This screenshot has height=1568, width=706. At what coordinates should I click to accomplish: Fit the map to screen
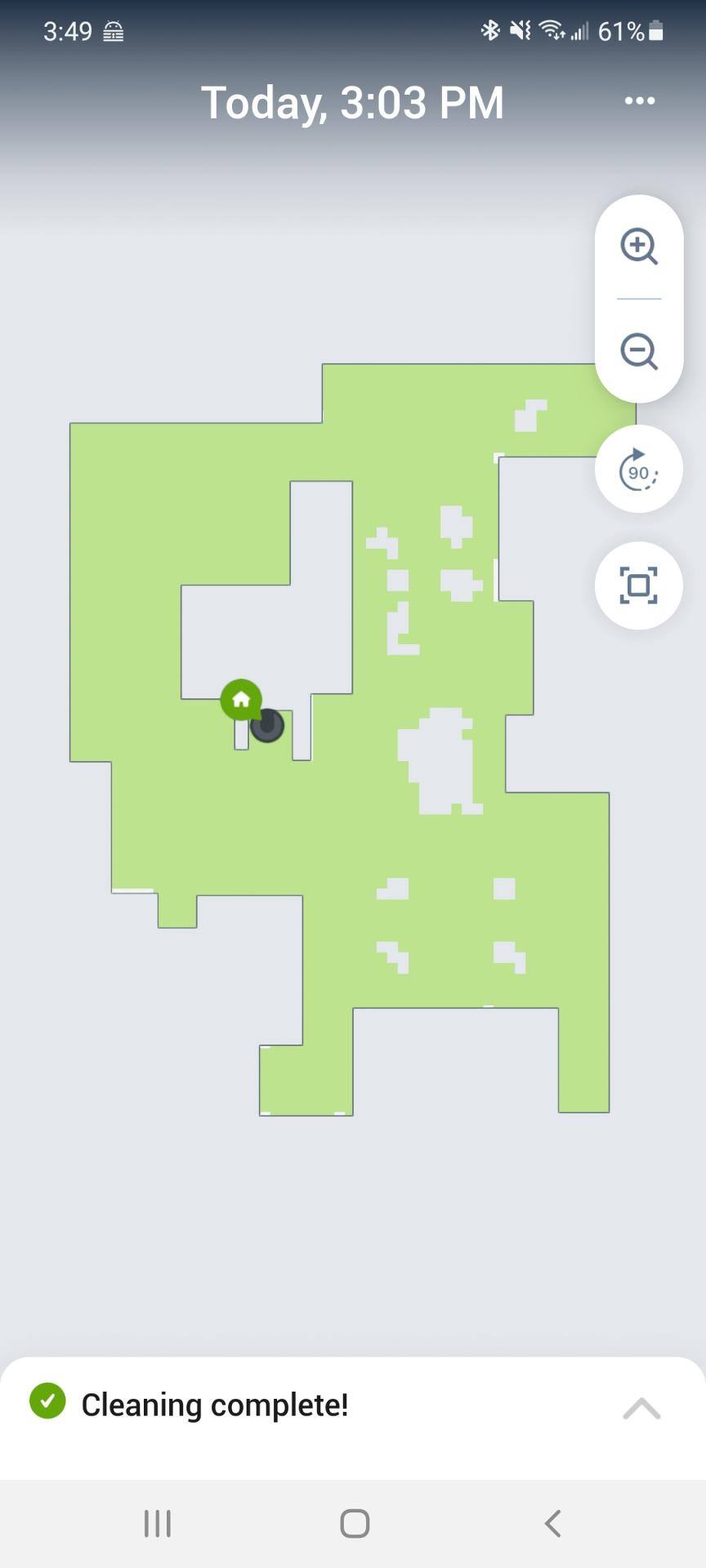(x=638, y=586)
